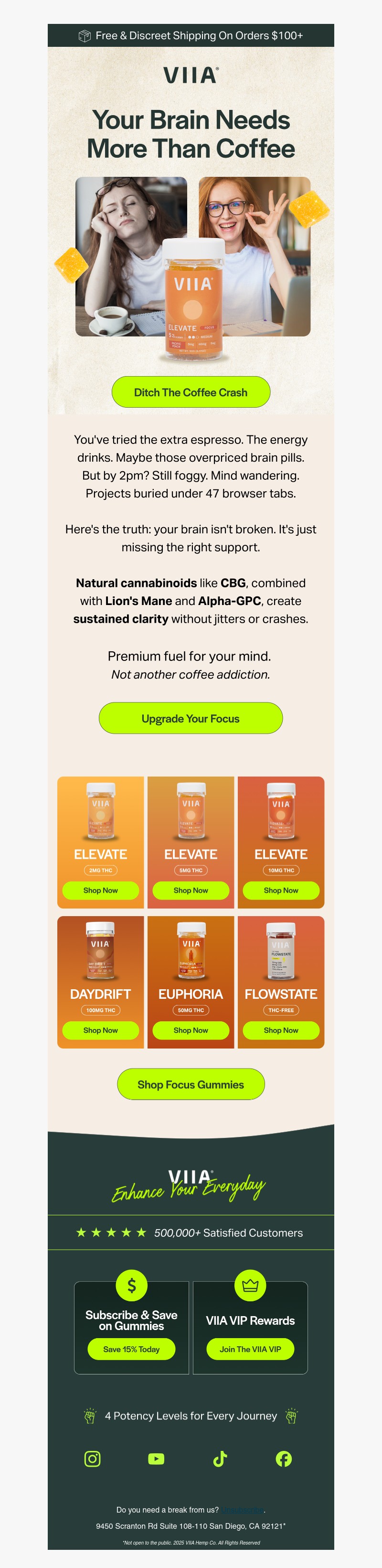
Task: Join The VIIA VIP rewards
Action: click(250, 1350)
